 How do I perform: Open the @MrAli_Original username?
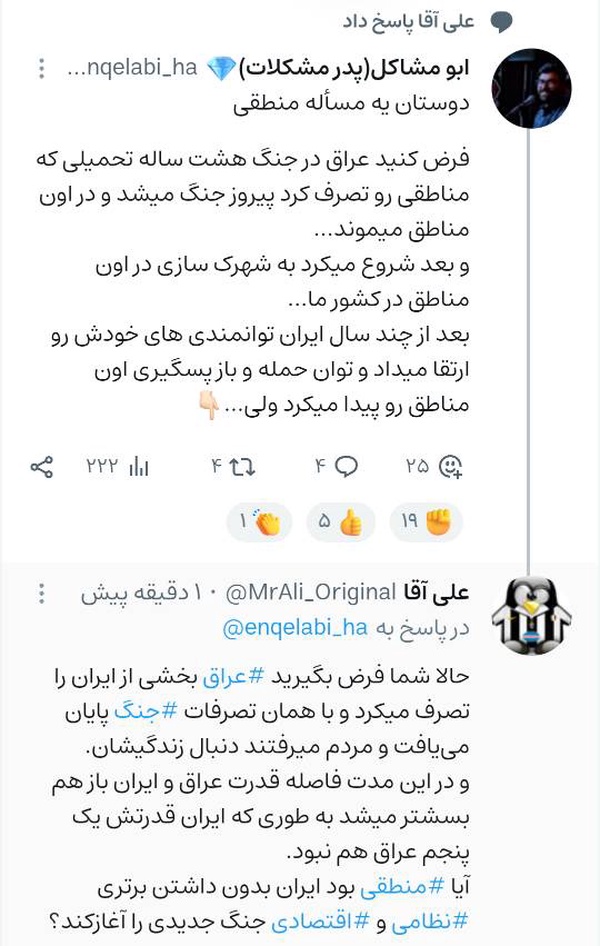[311, 593]
